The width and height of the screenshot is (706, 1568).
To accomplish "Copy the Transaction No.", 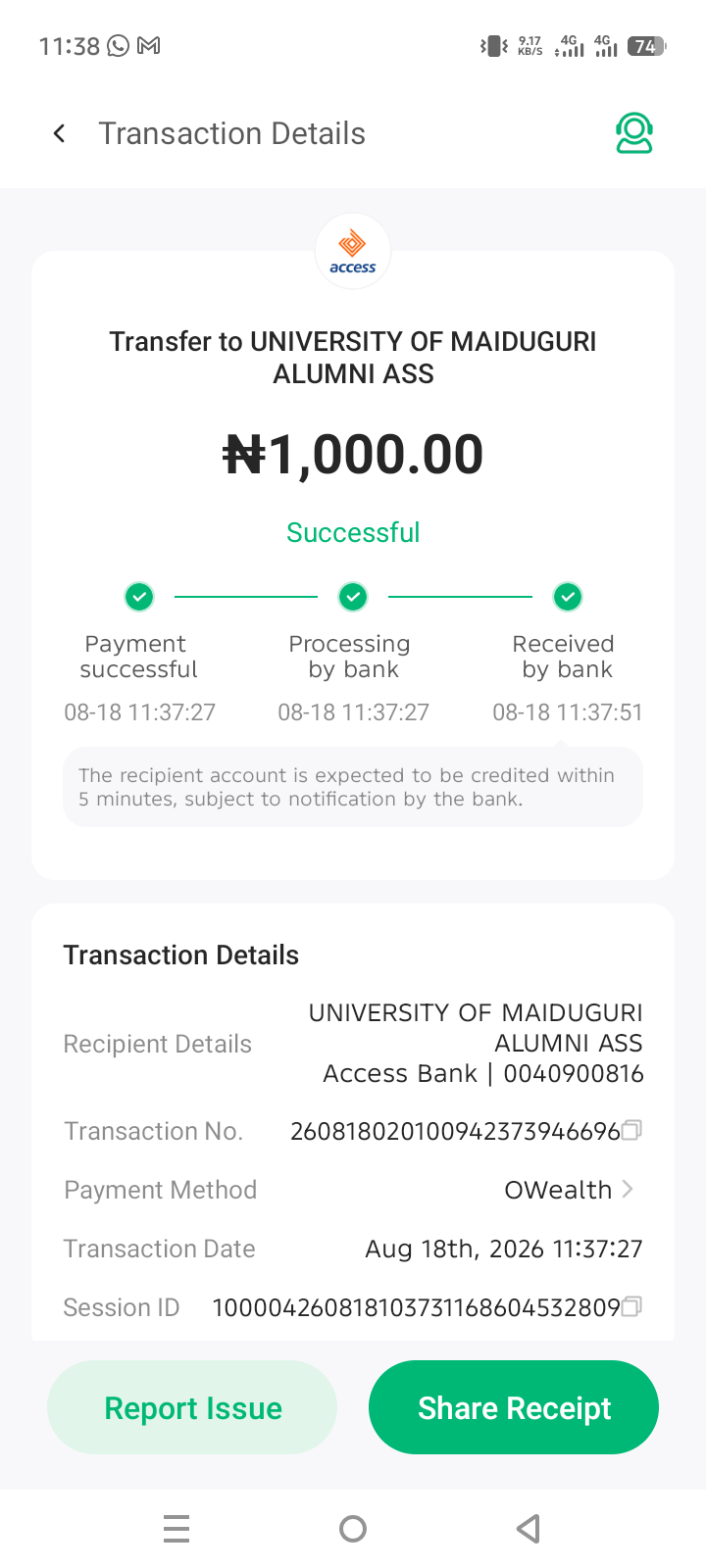I will pyautogui.click(x=631, y=1130).
